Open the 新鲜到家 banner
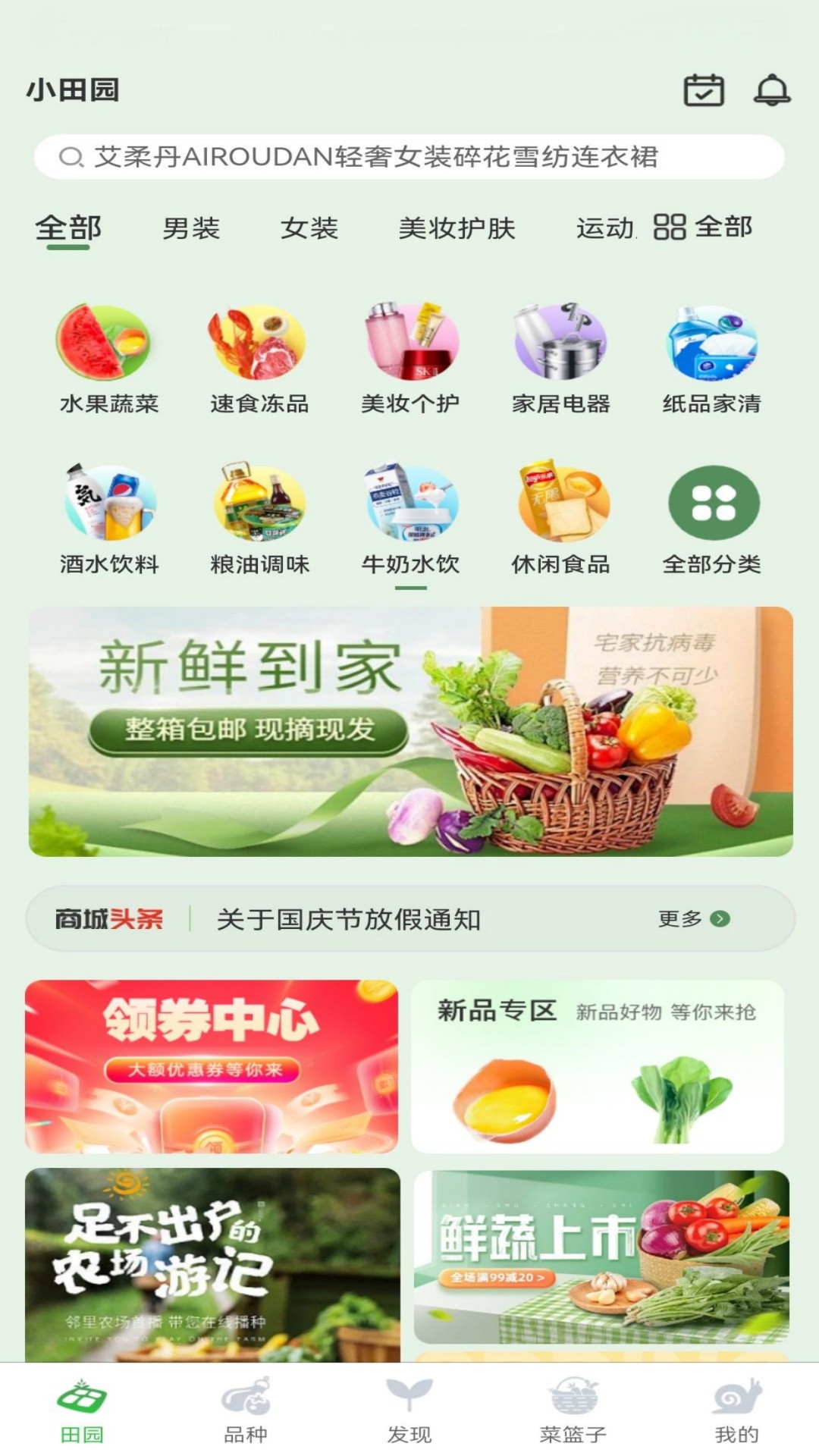819x1456 pixels. pos(410,731)
